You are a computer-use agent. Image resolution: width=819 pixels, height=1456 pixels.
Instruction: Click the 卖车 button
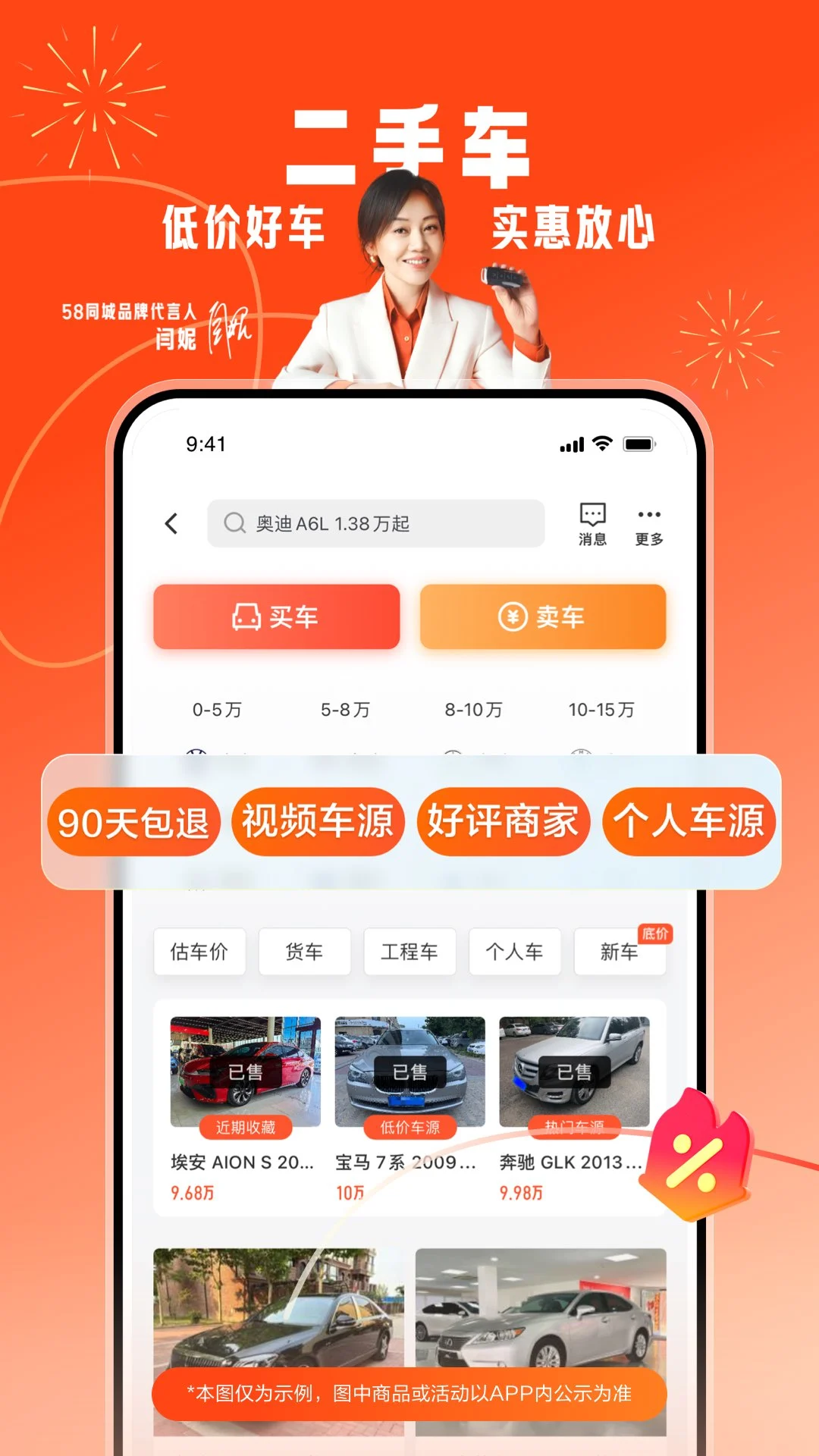click(x=543, y=617)
